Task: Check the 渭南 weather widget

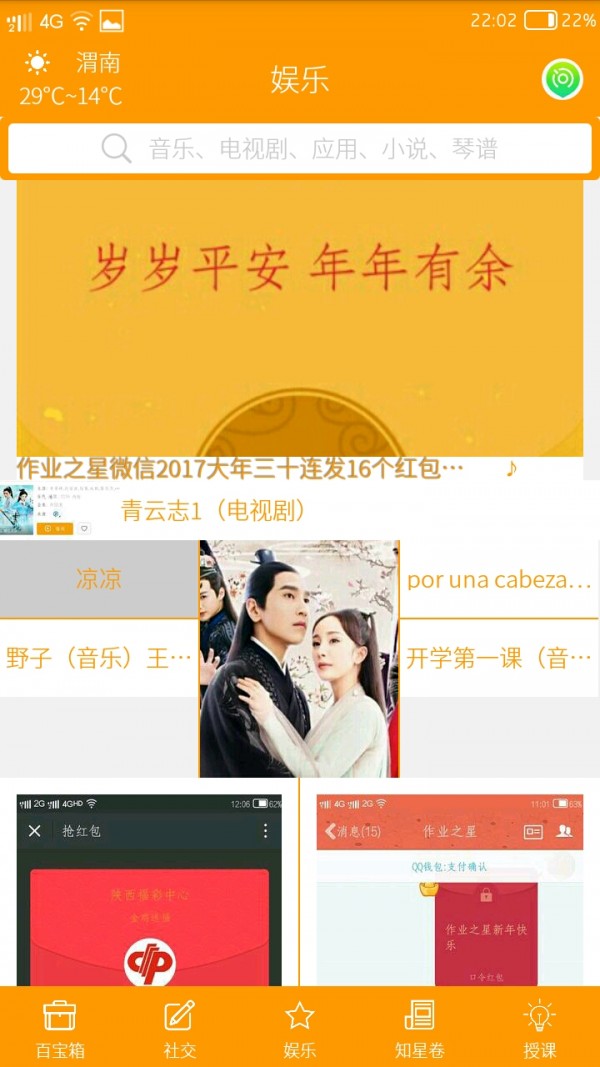Action: tap(72, 79)
